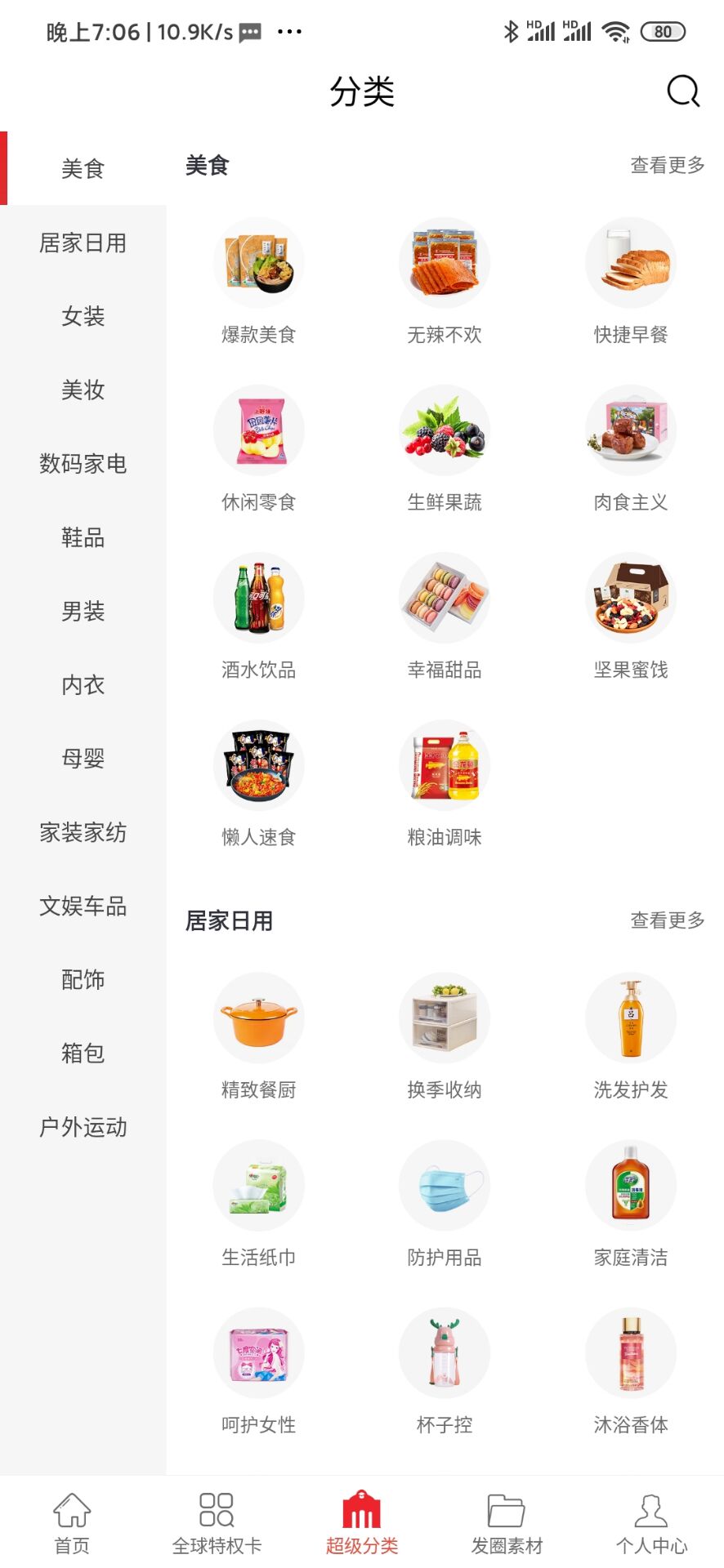Viewport: 724px width, 1568px height.
Task: Open the 坚果蜜饯 nuts category icon
Action: [630, 597]
